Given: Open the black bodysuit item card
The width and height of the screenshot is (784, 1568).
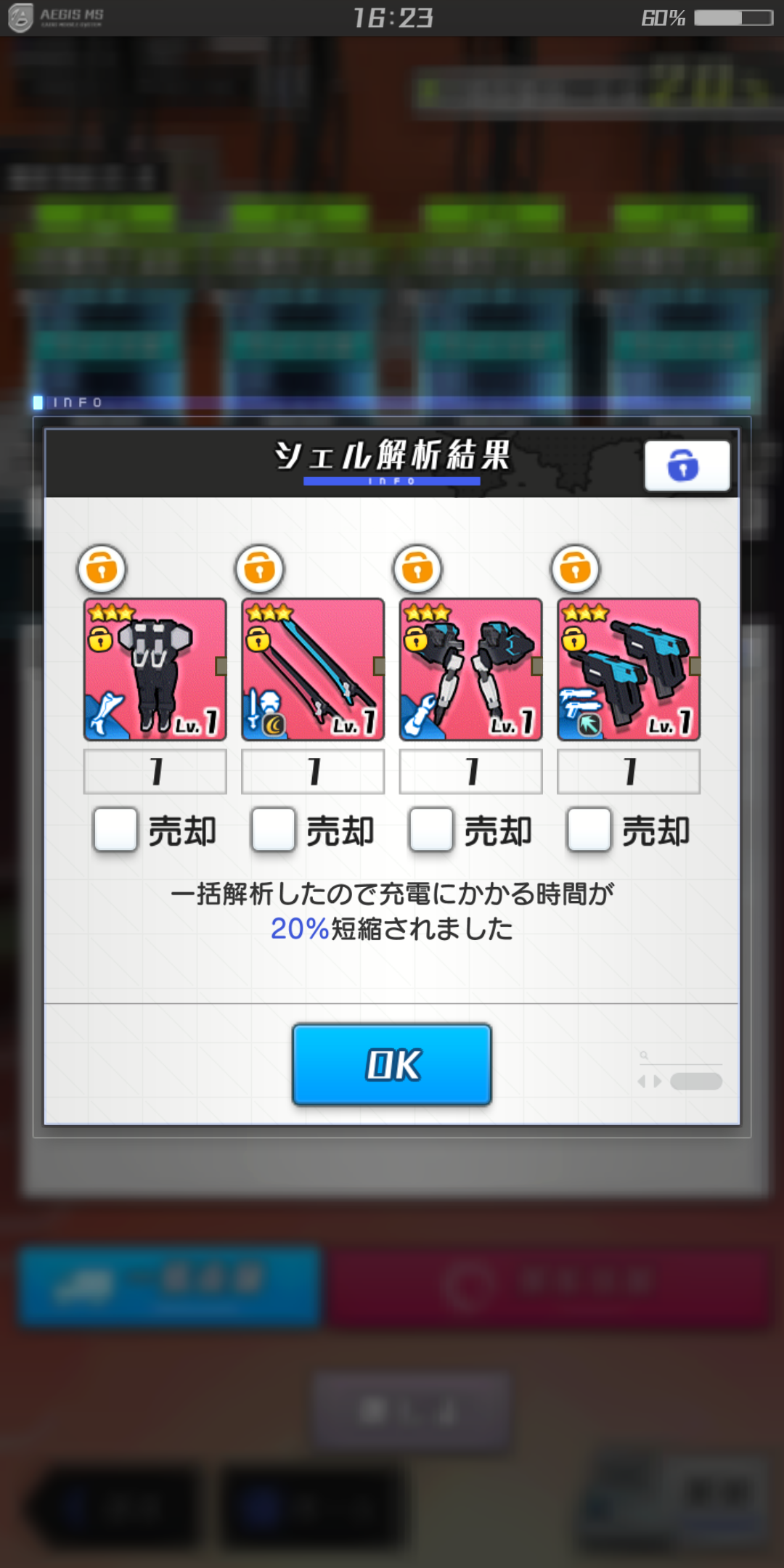Looking at the screenshot, I should 155,669.
